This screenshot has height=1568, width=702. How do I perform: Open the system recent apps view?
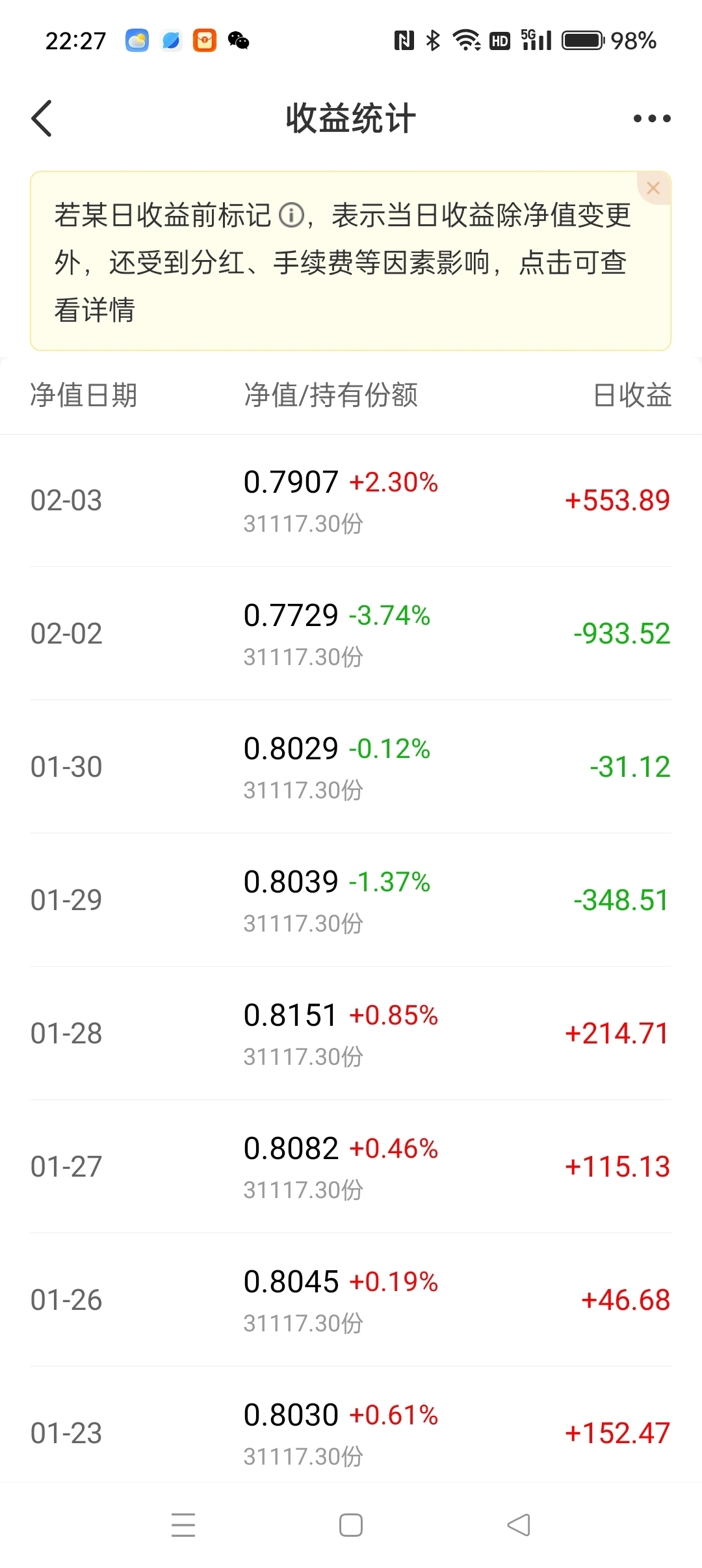pyautogui.click(x=183, y=1525)
